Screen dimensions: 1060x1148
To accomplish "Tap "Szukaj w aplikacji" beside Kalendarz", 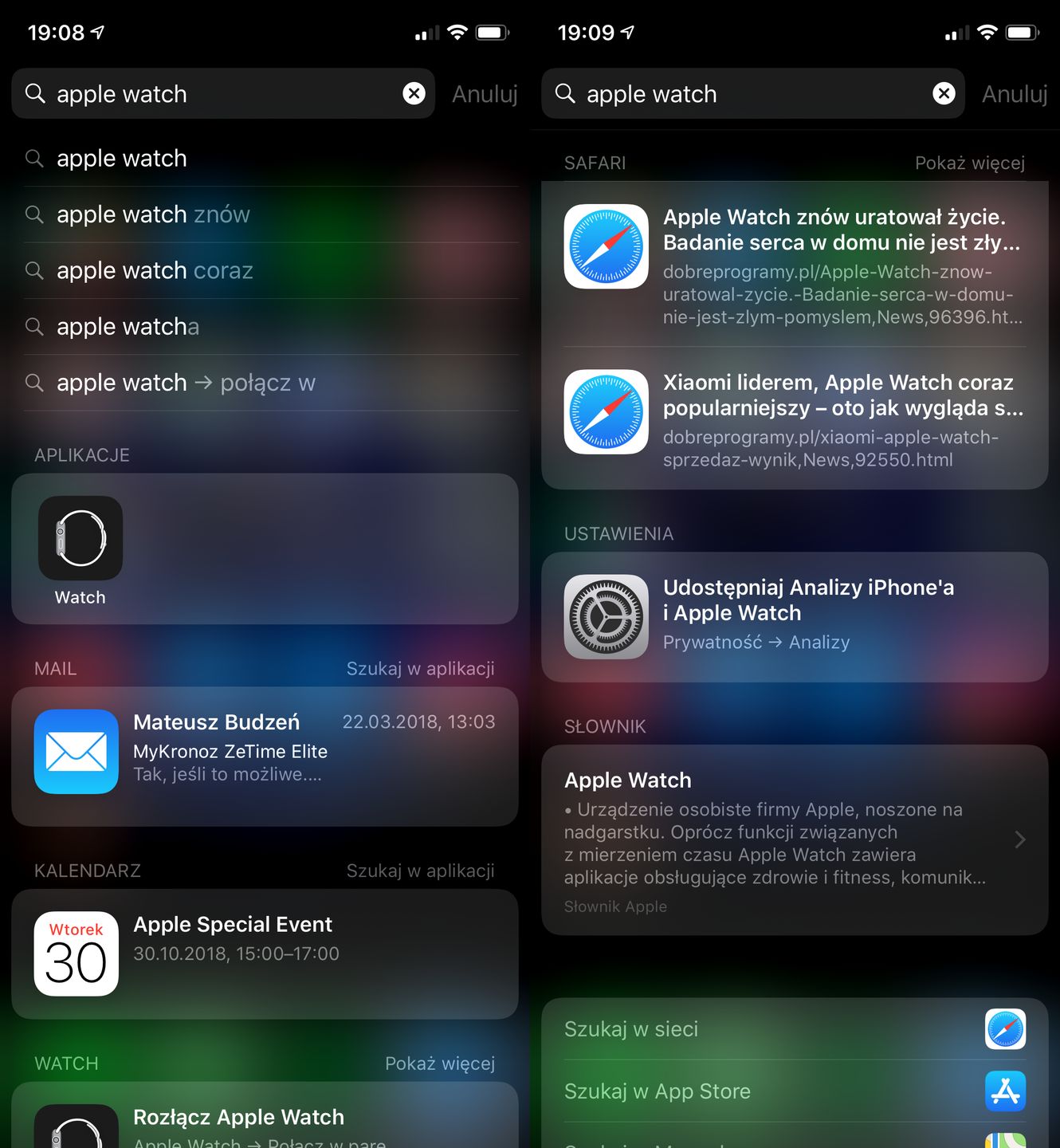I will click(420, 871).
